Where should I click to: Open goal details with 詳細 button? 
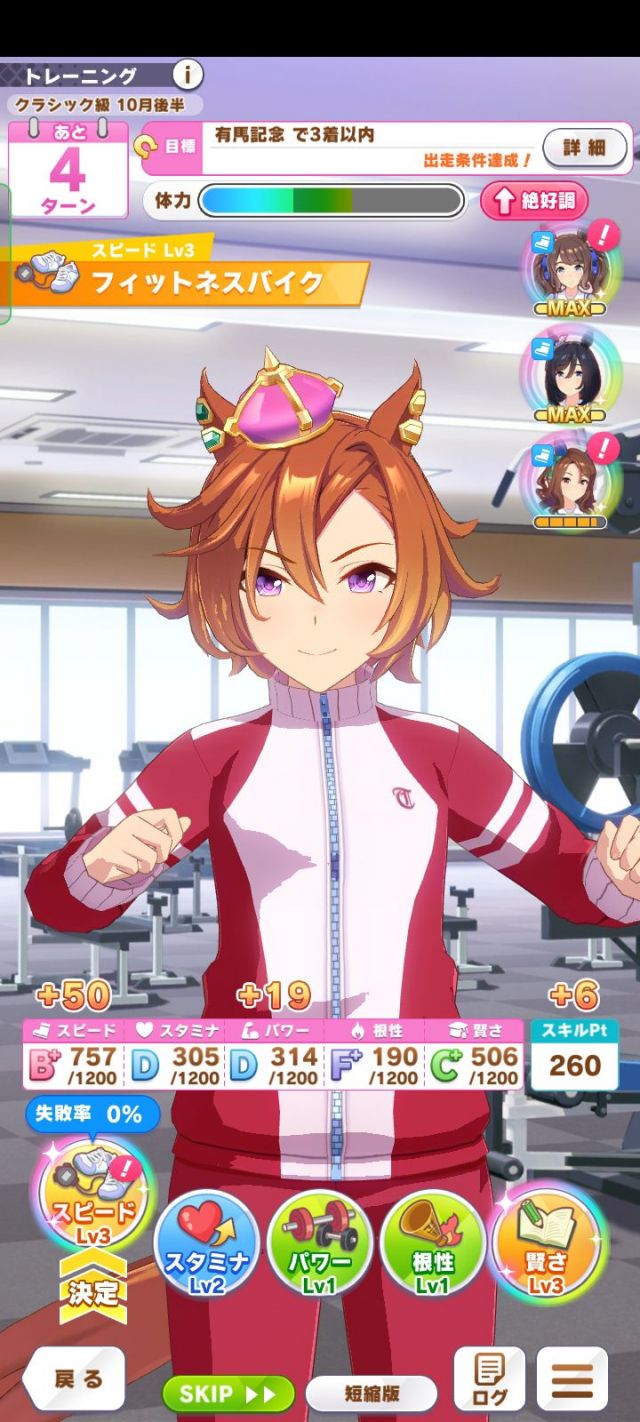click(584, 148)
